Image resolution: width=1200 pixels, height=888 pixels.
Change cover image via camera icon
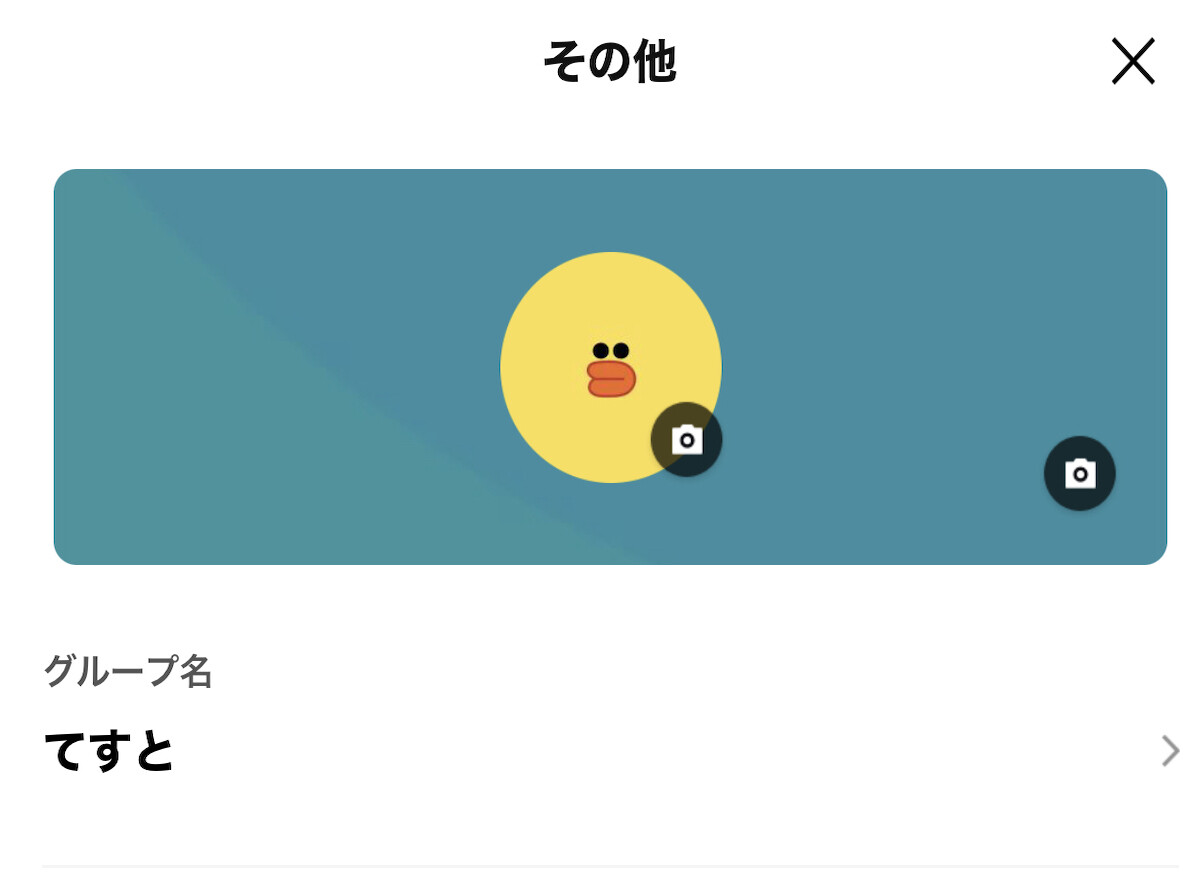pos(1079,473)
